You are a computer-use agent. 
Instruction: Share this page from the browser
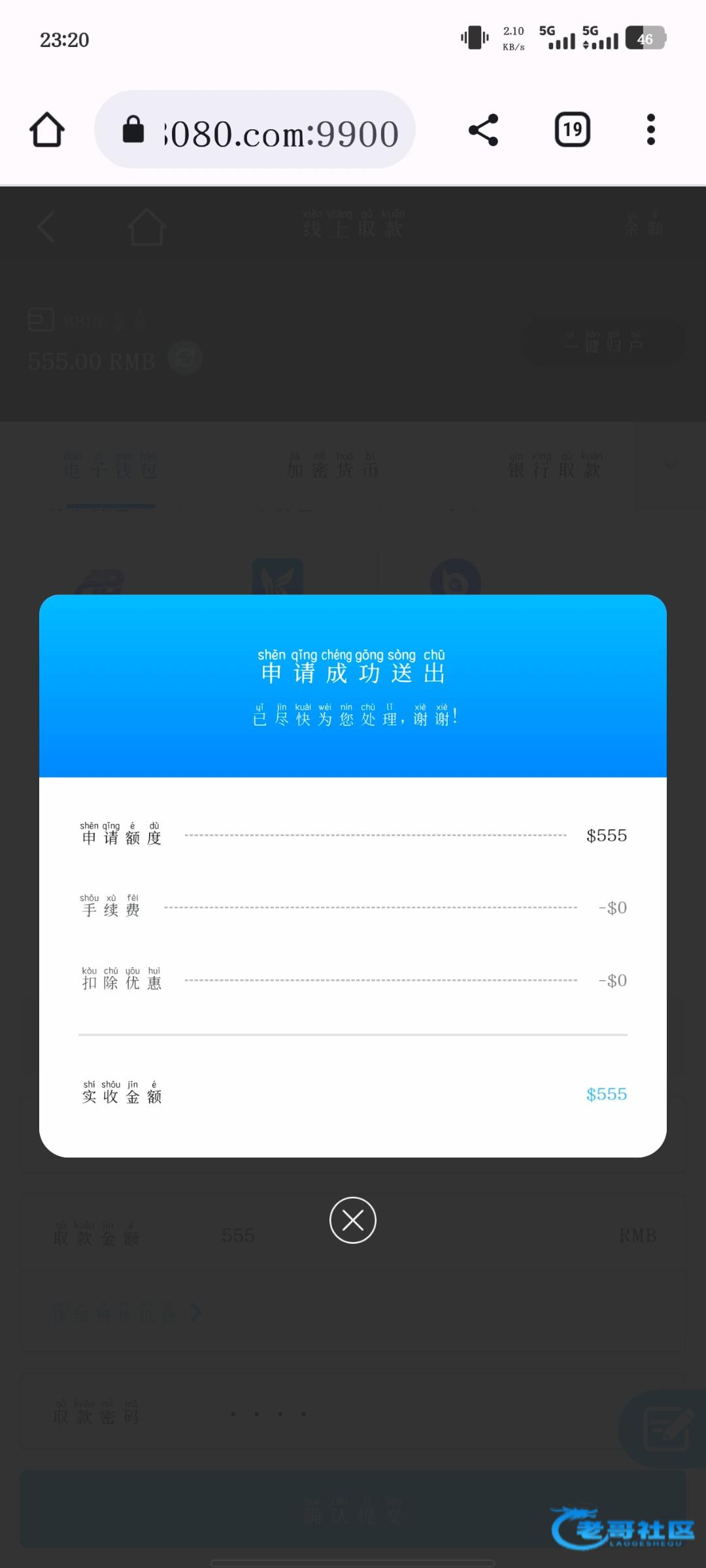click(x=483, y=129)
